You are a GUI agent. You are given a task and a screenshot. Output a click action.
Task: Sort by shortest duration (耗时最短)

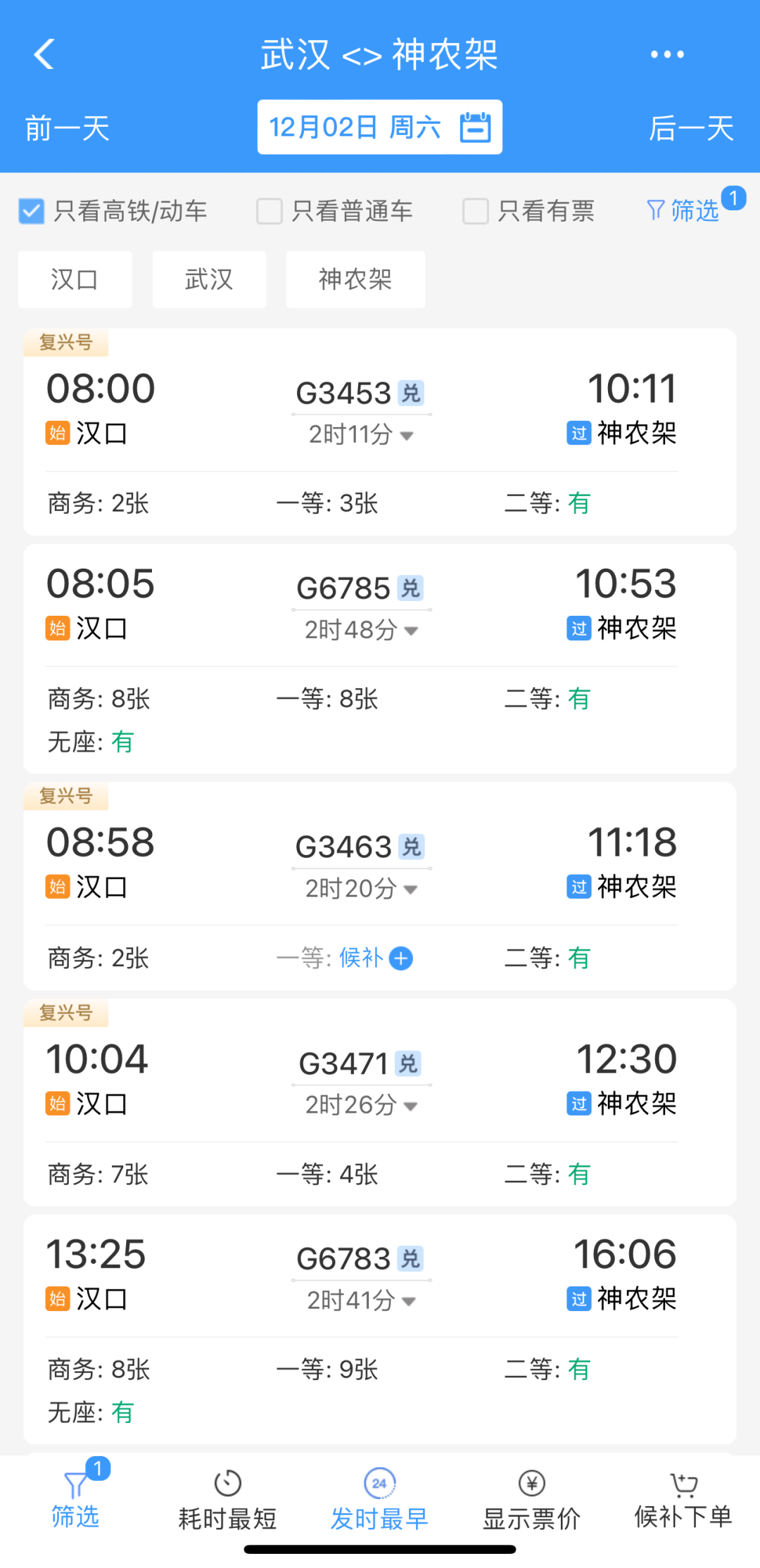(227, 1500)
